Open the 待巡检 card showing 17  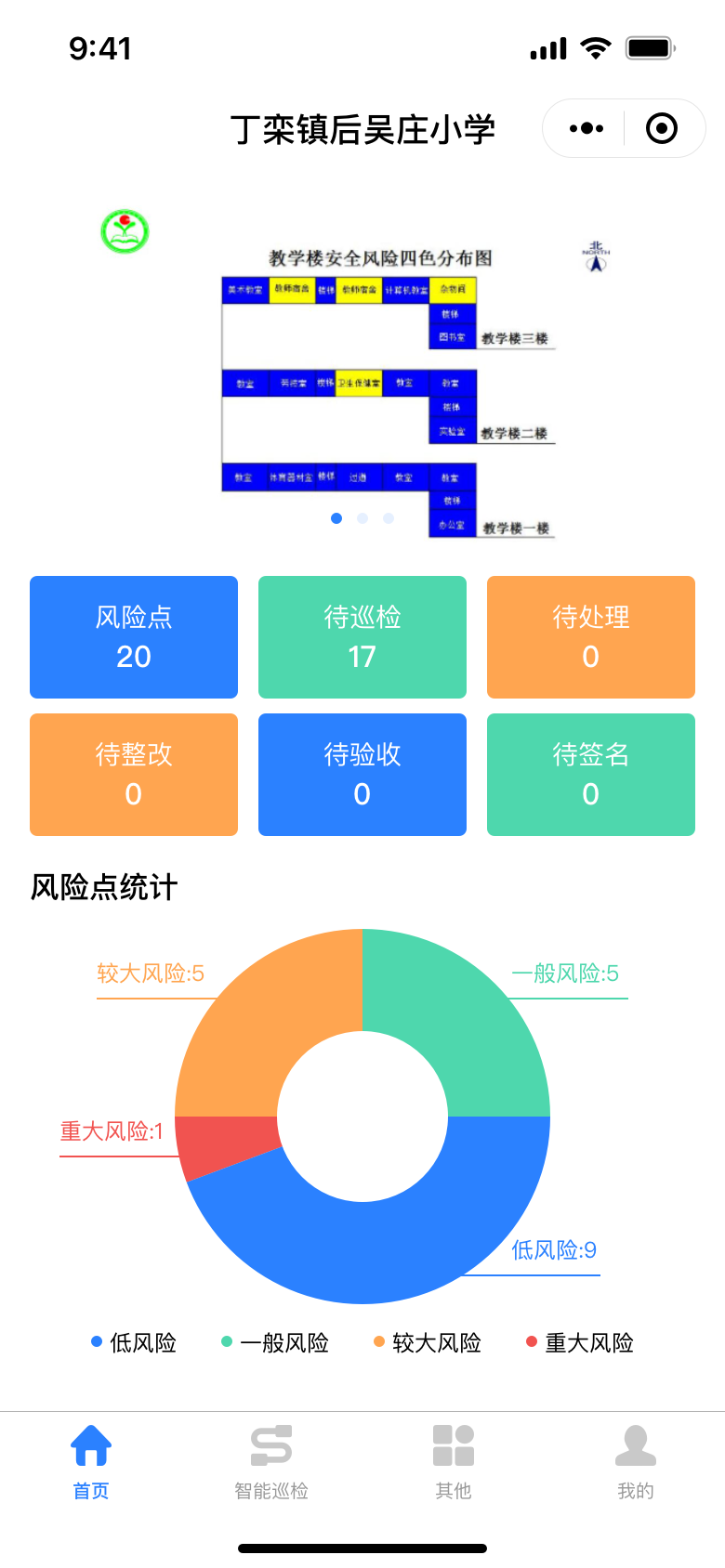[362, 637]
